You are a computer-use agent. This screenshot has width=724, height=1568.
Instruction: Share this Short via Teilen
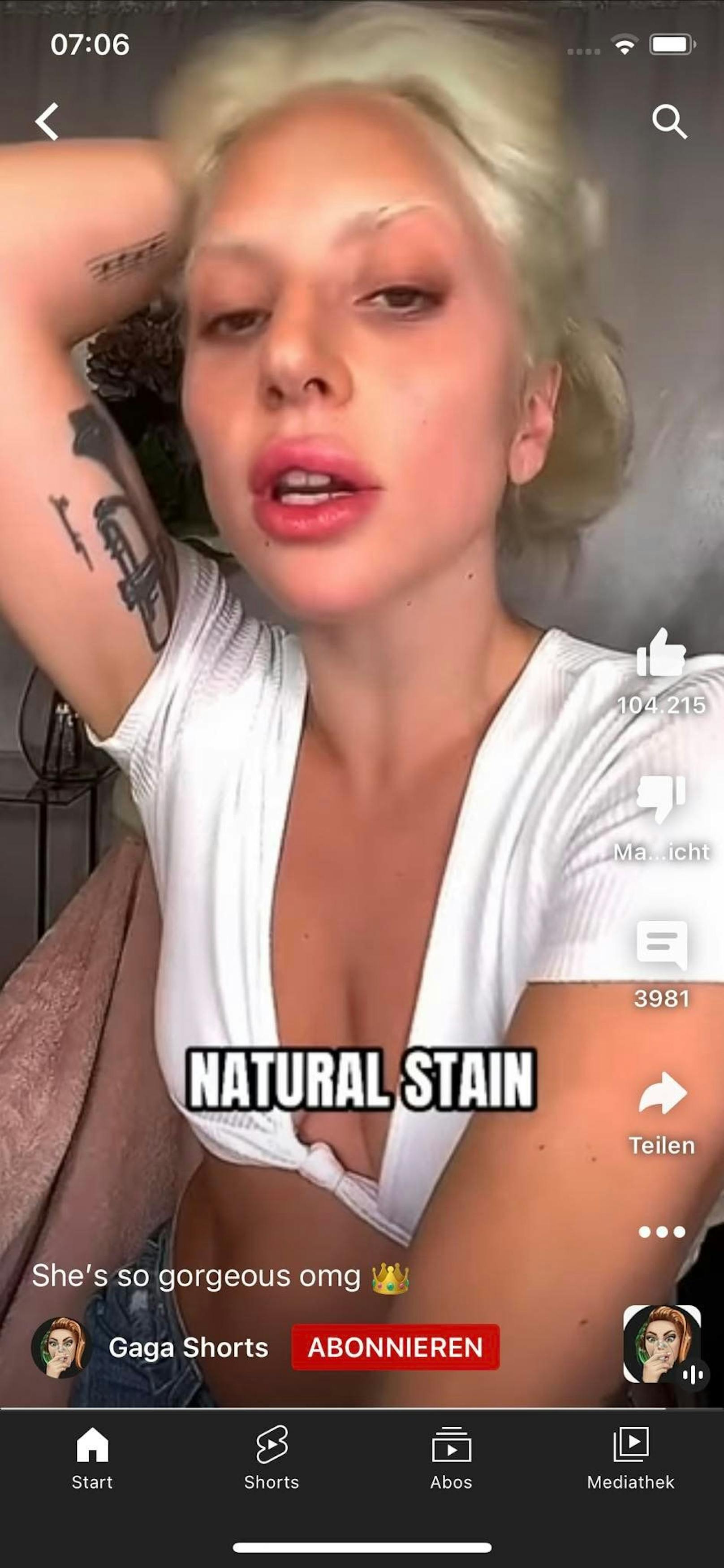pos(661,1095)
